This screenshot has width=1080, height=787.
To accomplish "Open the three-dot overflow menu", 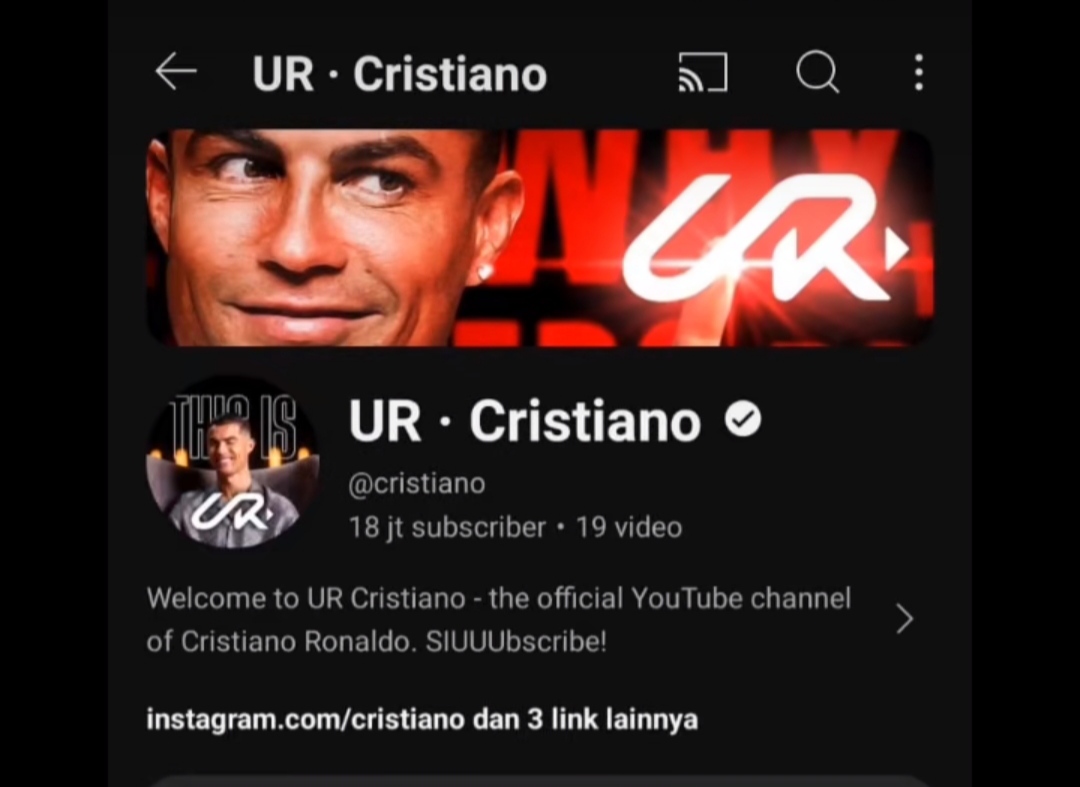I will [918, 73].
